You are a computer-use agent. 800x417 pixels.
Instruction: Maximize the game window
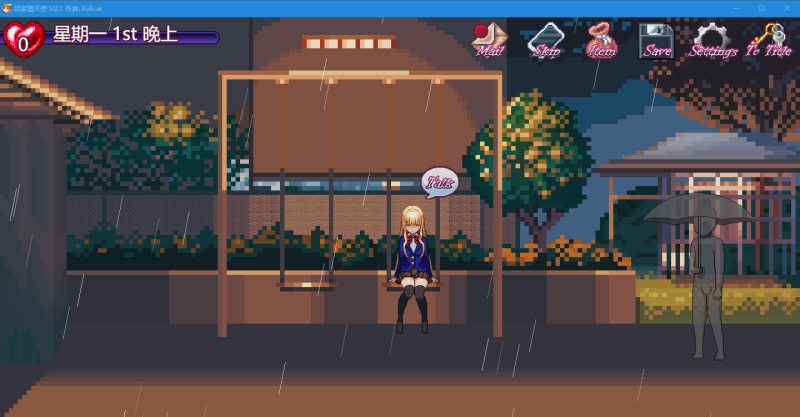(x=761, y=7)
